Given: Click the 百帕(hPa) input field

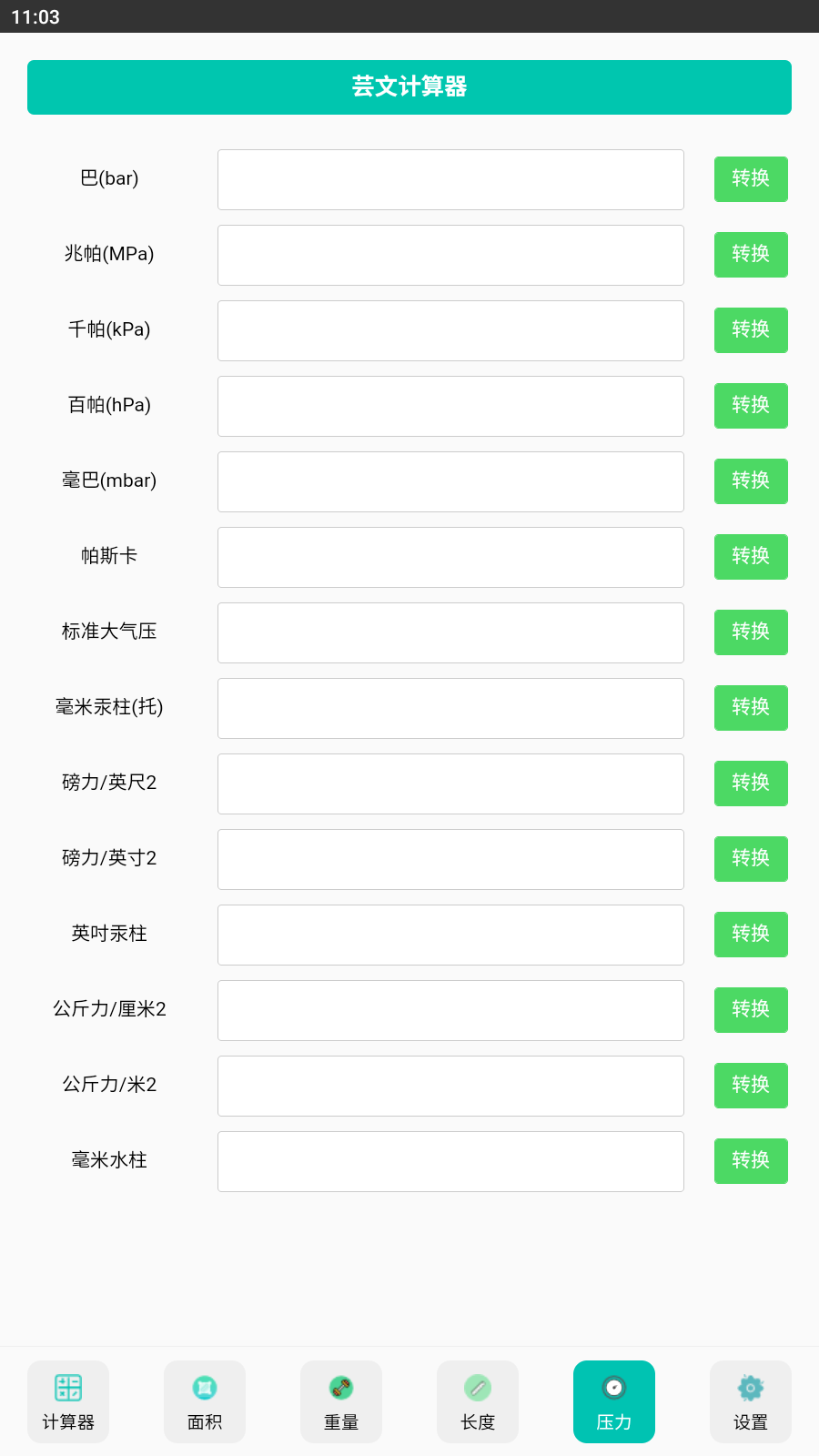Looking at the screenshot, I should 450,406.
